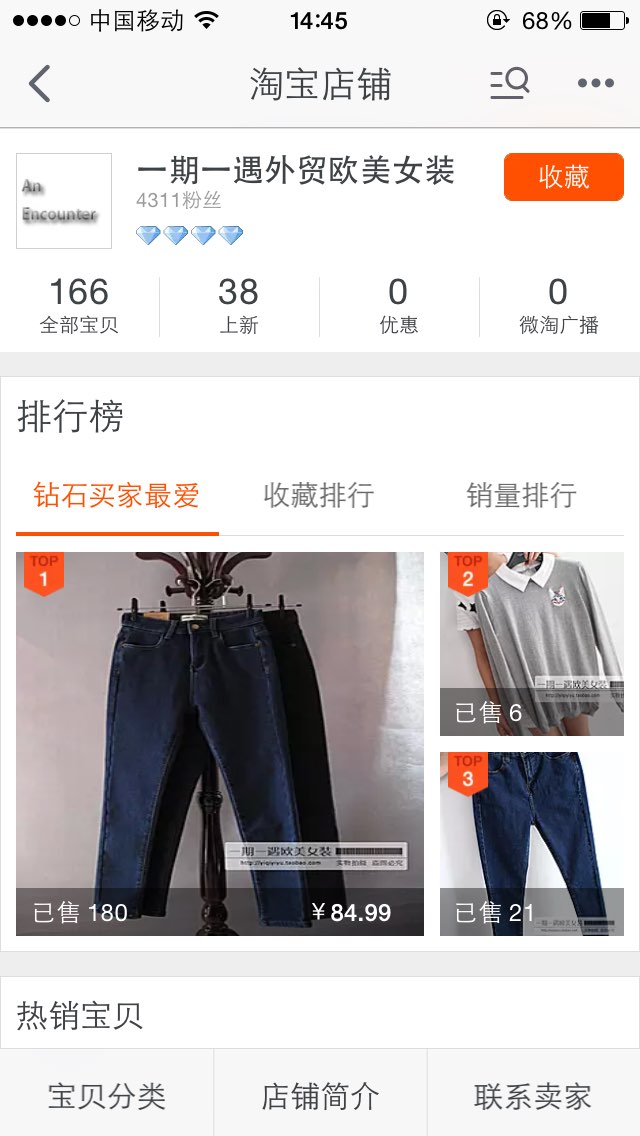Open 宝贝分类 at the bottom
Screen dimensions: 640x1136
[x=107, y=1097]
